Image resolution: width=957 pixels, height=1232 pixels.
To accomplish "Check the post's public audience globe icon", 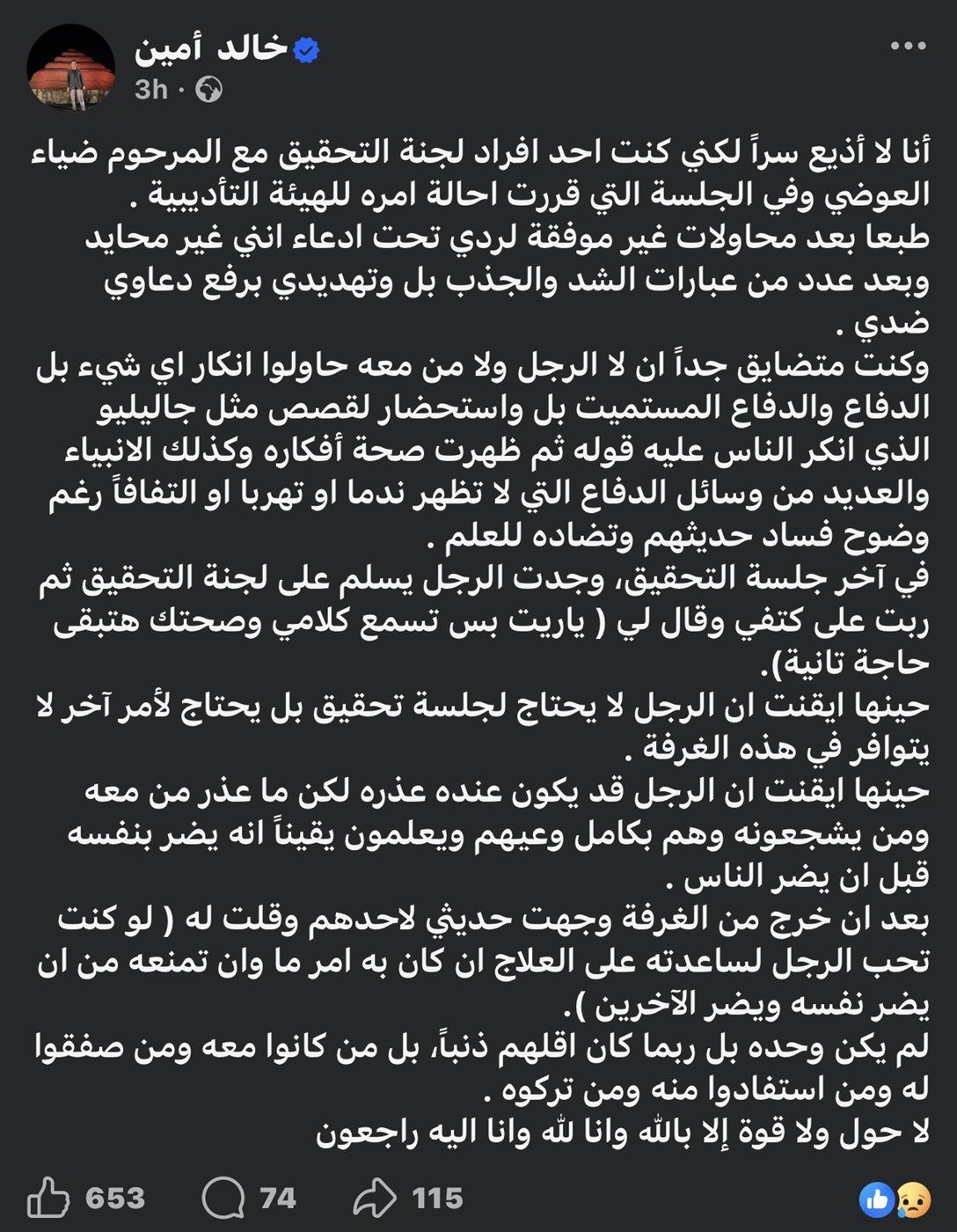I will tap(208, 90).
